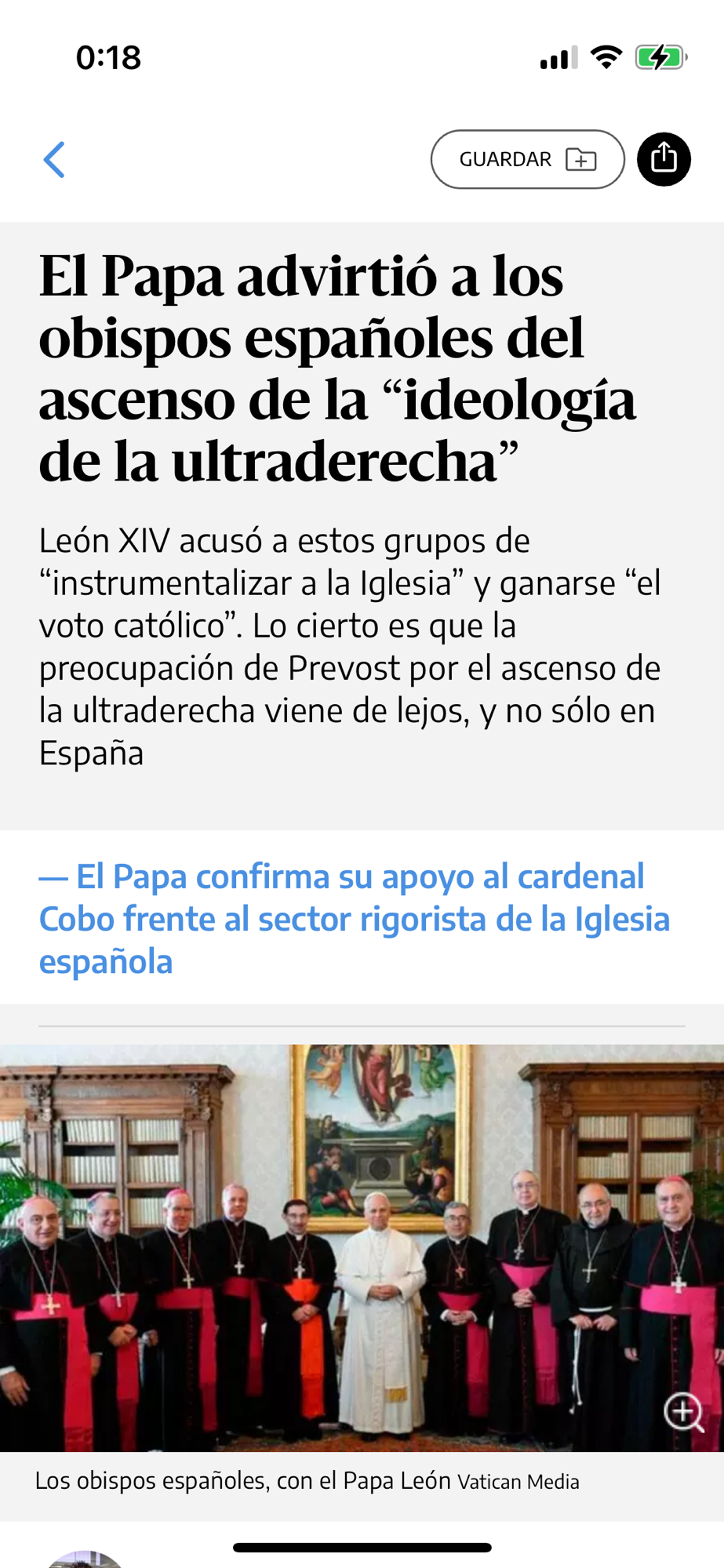Screen dimensions: 724x1568
Task: Open link about Papa's support for cardenal Cobo
Action: (x=354, y=919)
